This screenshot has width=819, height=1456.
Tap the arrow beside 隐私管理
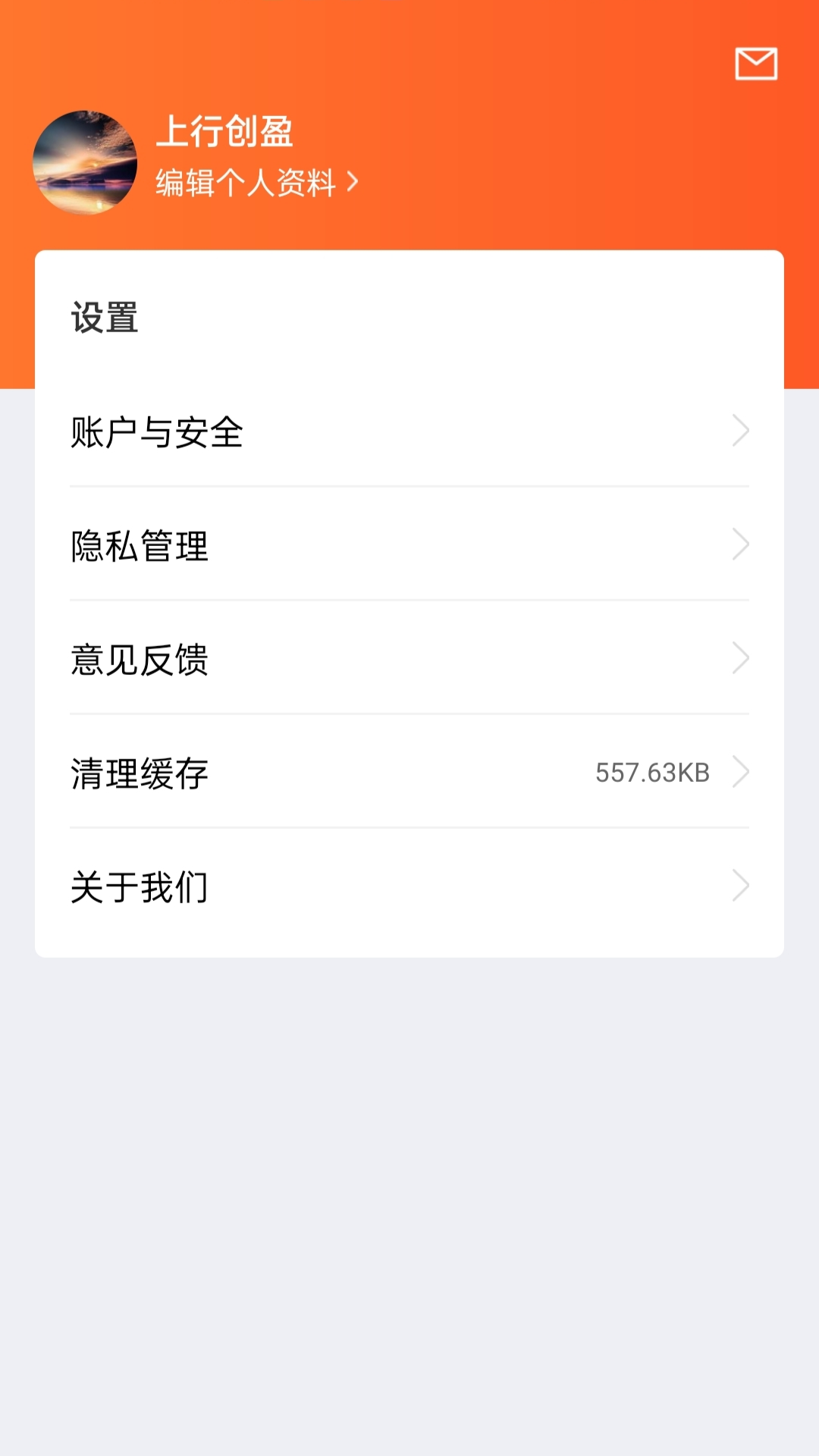tap(741, 544)
